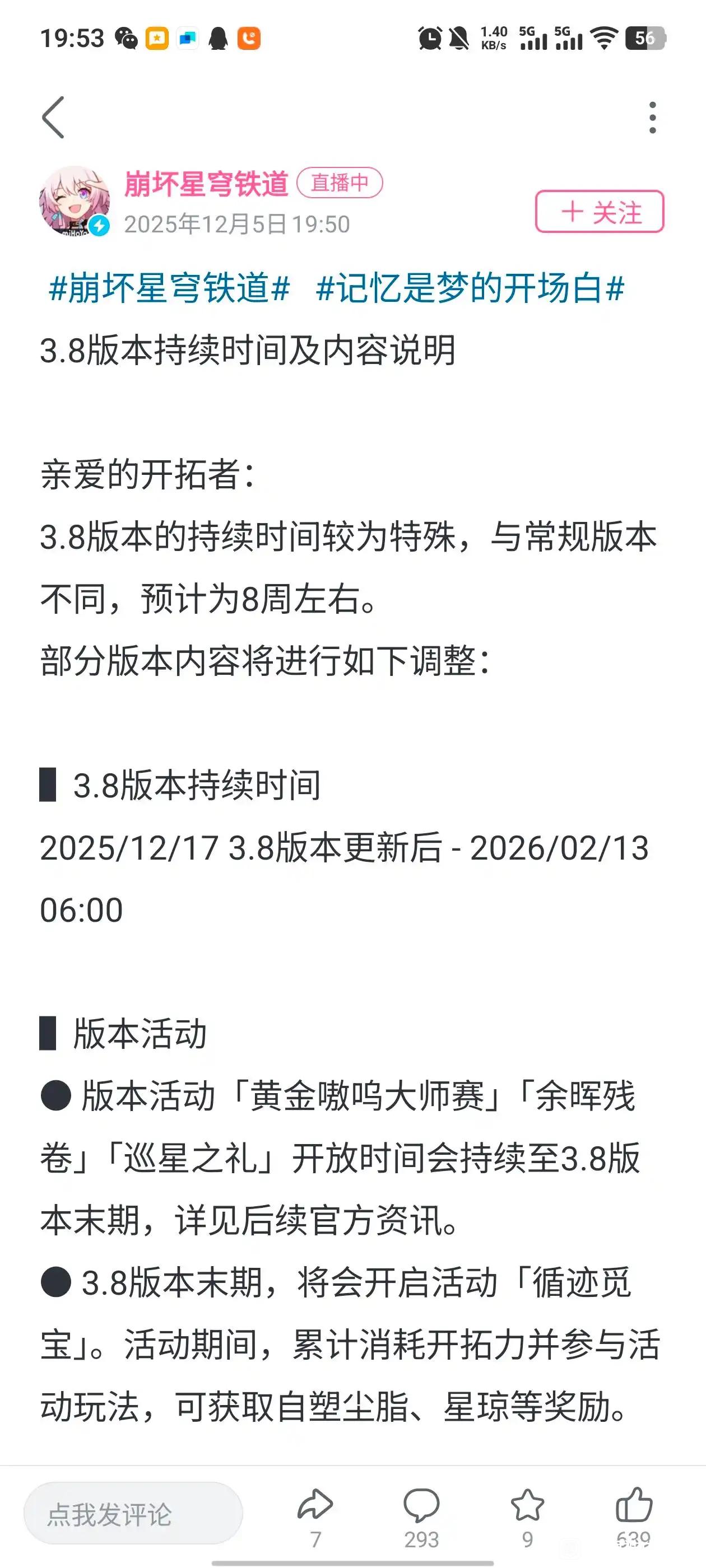Open the 崩坏星穹铁道 username link
Image resolution: width=706 pixels, height=1568 pixels.
[x=206, y=184]
